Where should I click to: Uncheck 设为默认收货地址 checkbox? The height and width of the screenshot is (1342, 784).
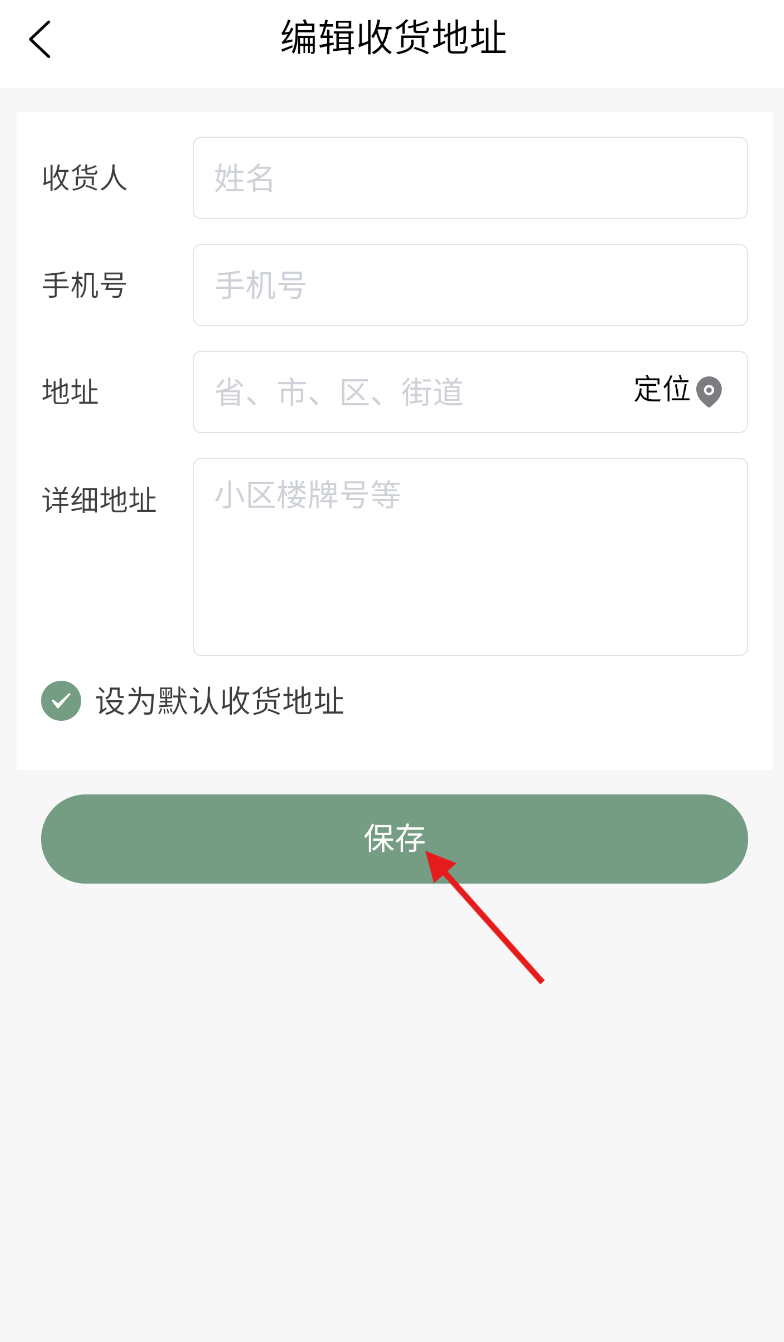pos(61,701)
